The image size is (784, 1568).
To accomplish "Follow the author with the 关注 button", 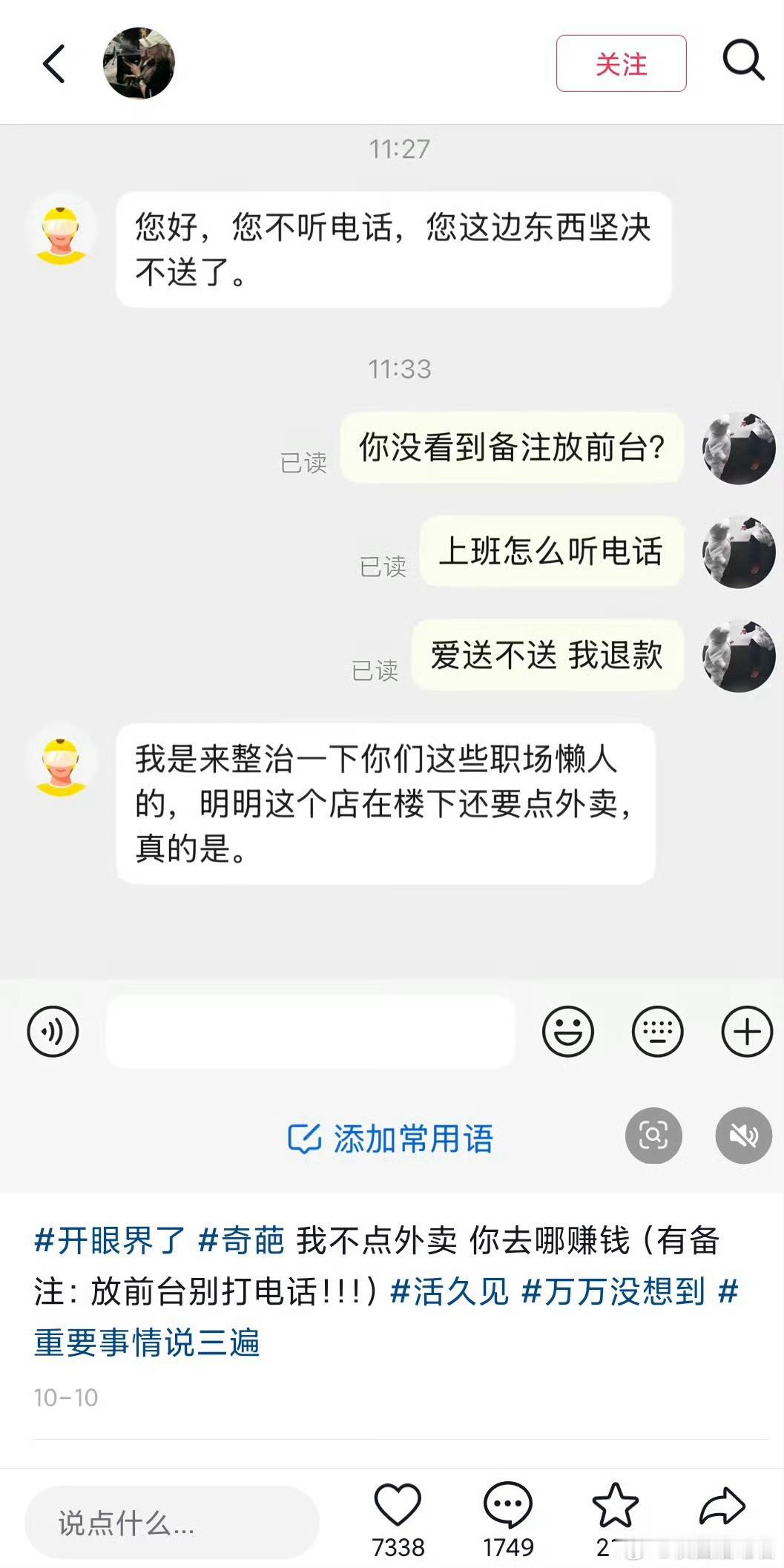I will pyautogui.click(x=621, y=64).
